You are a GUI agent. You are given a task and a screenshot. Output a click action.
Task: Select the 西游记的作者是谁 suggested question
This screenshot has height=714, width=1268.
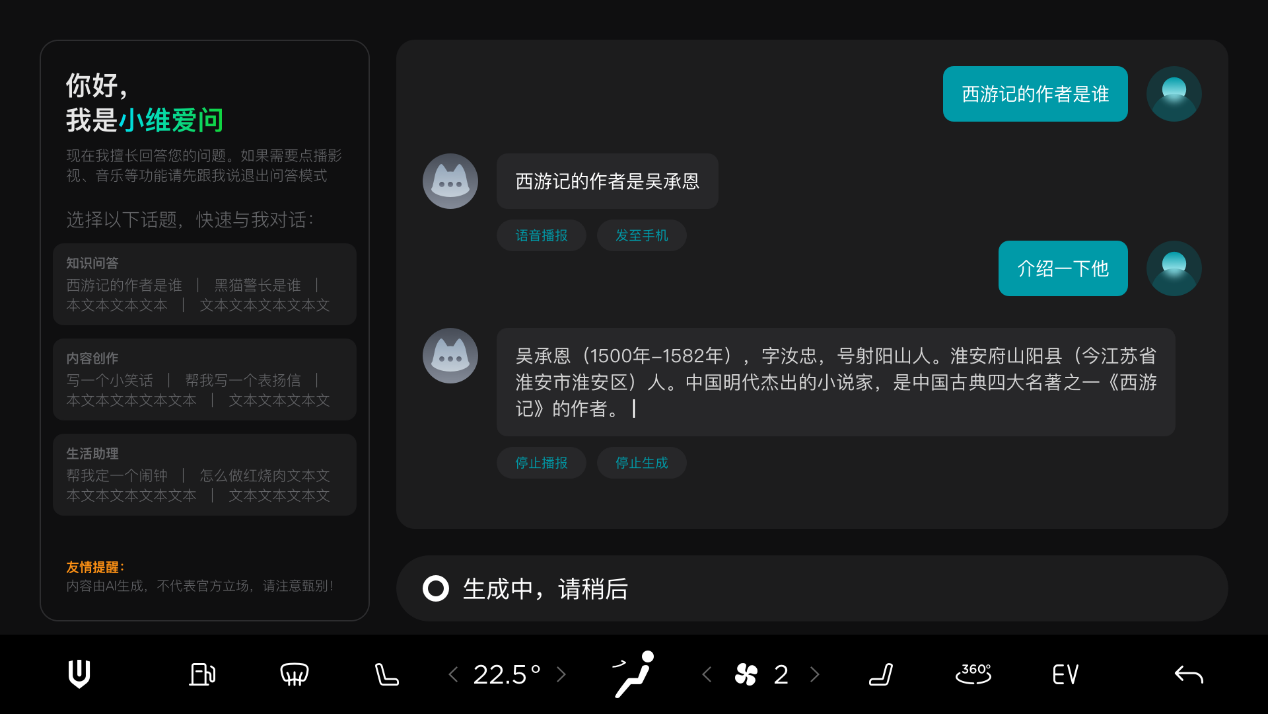[124, 285]
